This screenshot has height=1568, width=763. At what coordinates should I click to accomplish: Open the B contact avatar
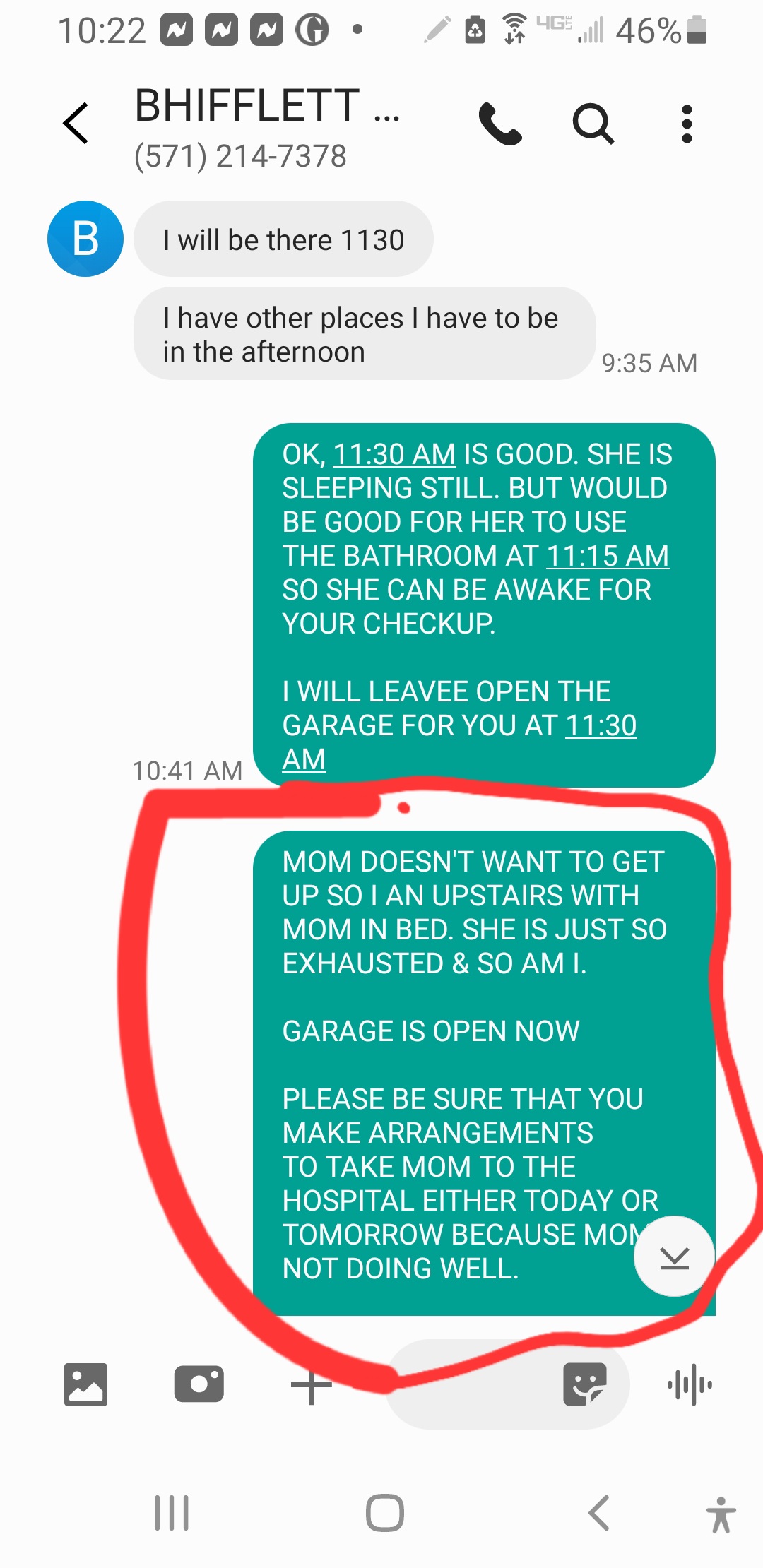coord(85,239)
